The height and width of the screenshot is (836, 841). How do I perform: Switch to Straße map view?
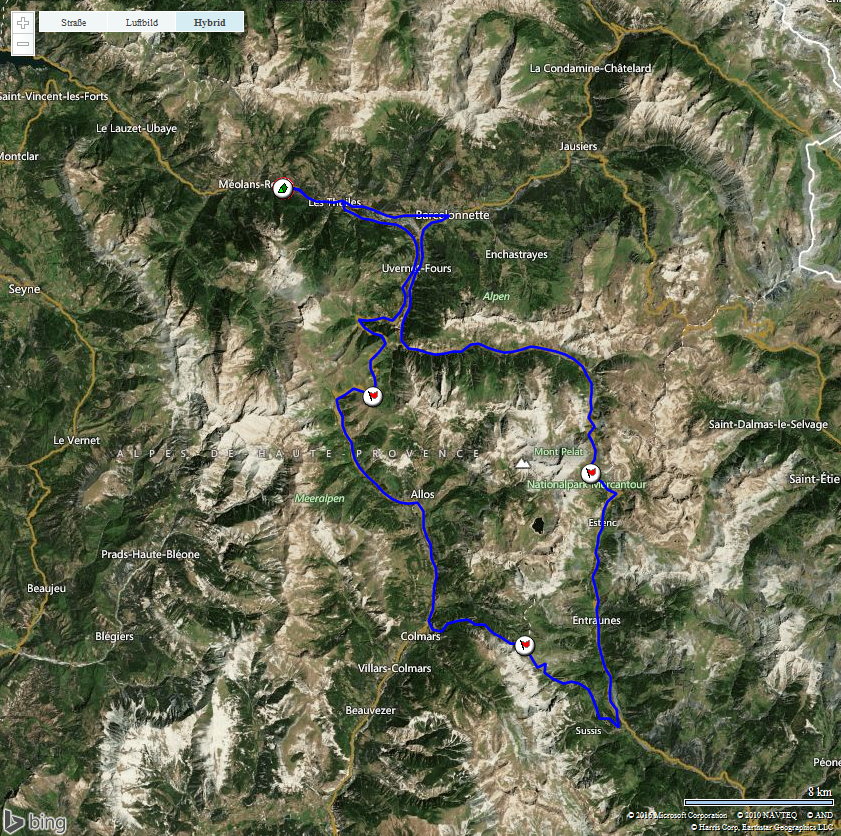click(73, 22)
